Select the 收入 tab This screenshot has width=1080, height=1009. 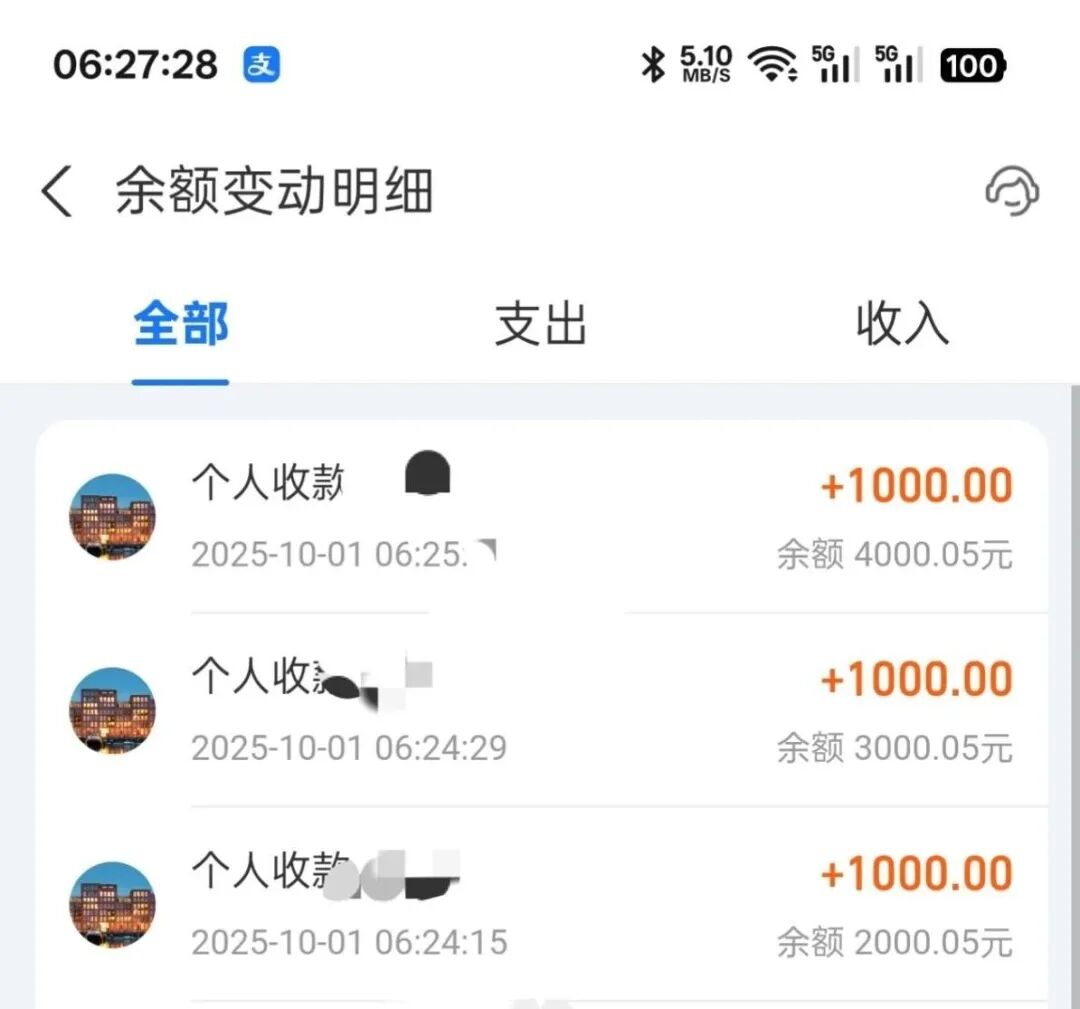(x=901, y=325)
